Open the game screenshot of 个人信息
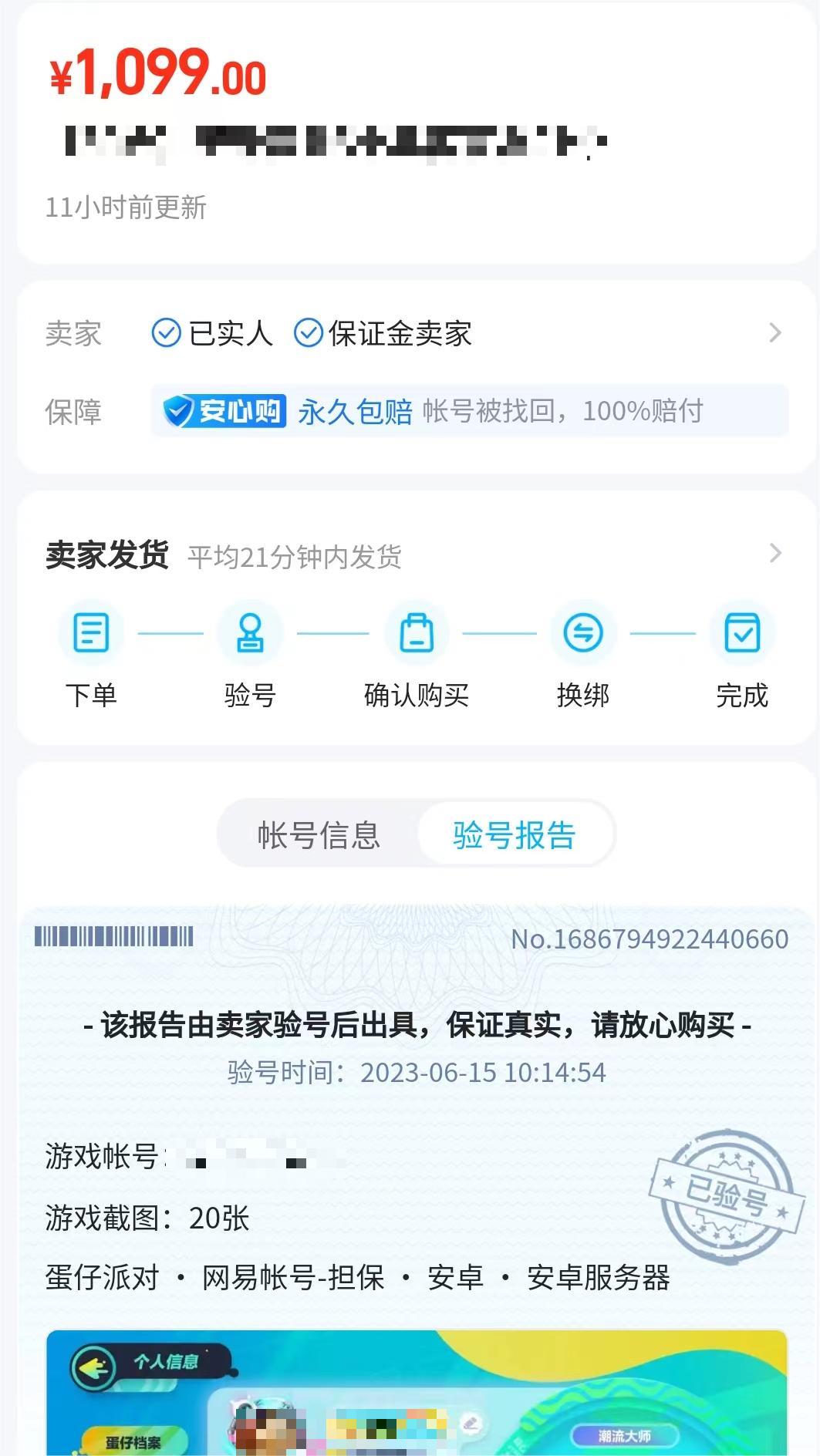 (417, 1392)
